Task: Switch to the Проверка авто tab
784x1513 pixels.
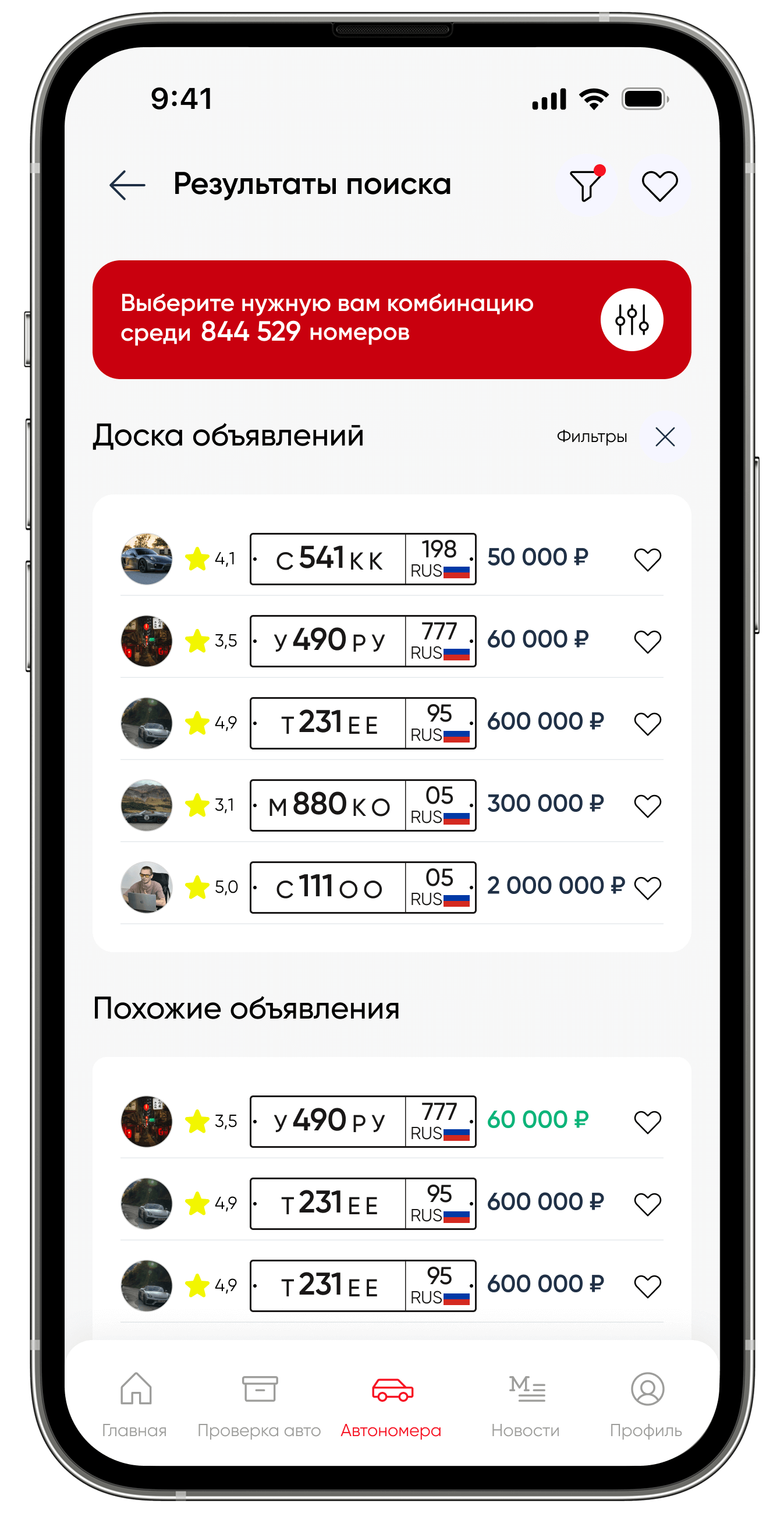Action: click(x=260, y=1404)
